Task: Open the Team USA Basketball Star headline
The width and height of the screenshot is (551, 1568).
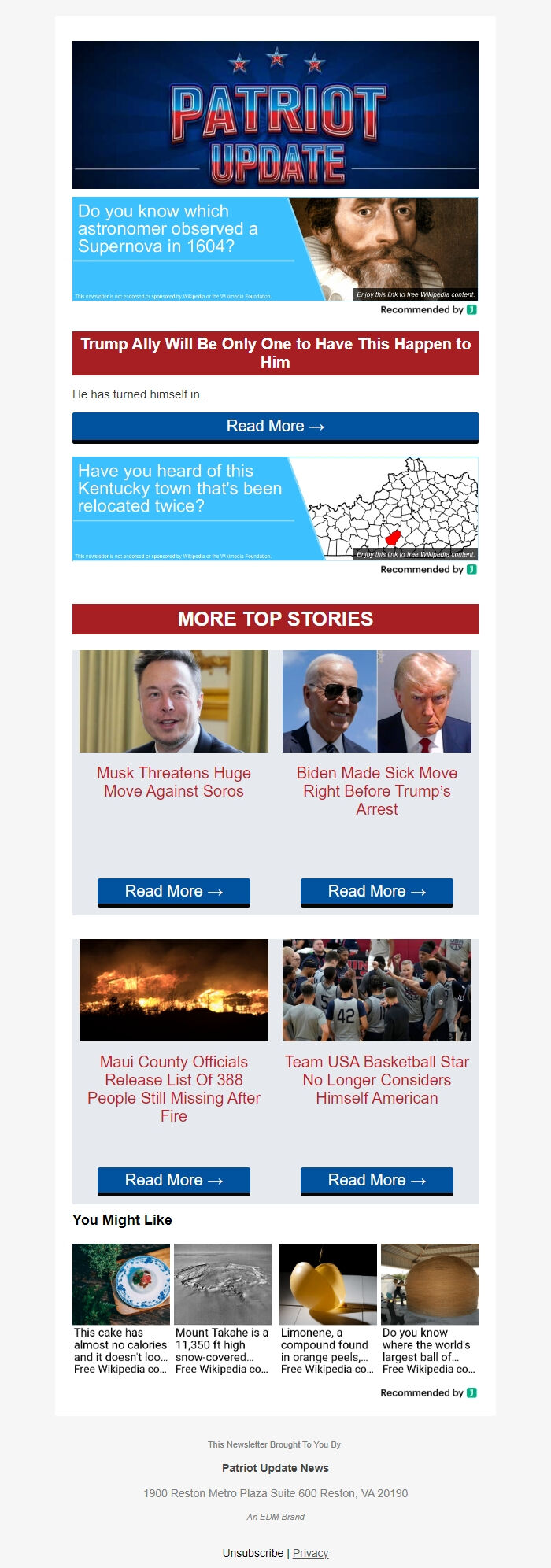Action: [x=377, y=1080]
